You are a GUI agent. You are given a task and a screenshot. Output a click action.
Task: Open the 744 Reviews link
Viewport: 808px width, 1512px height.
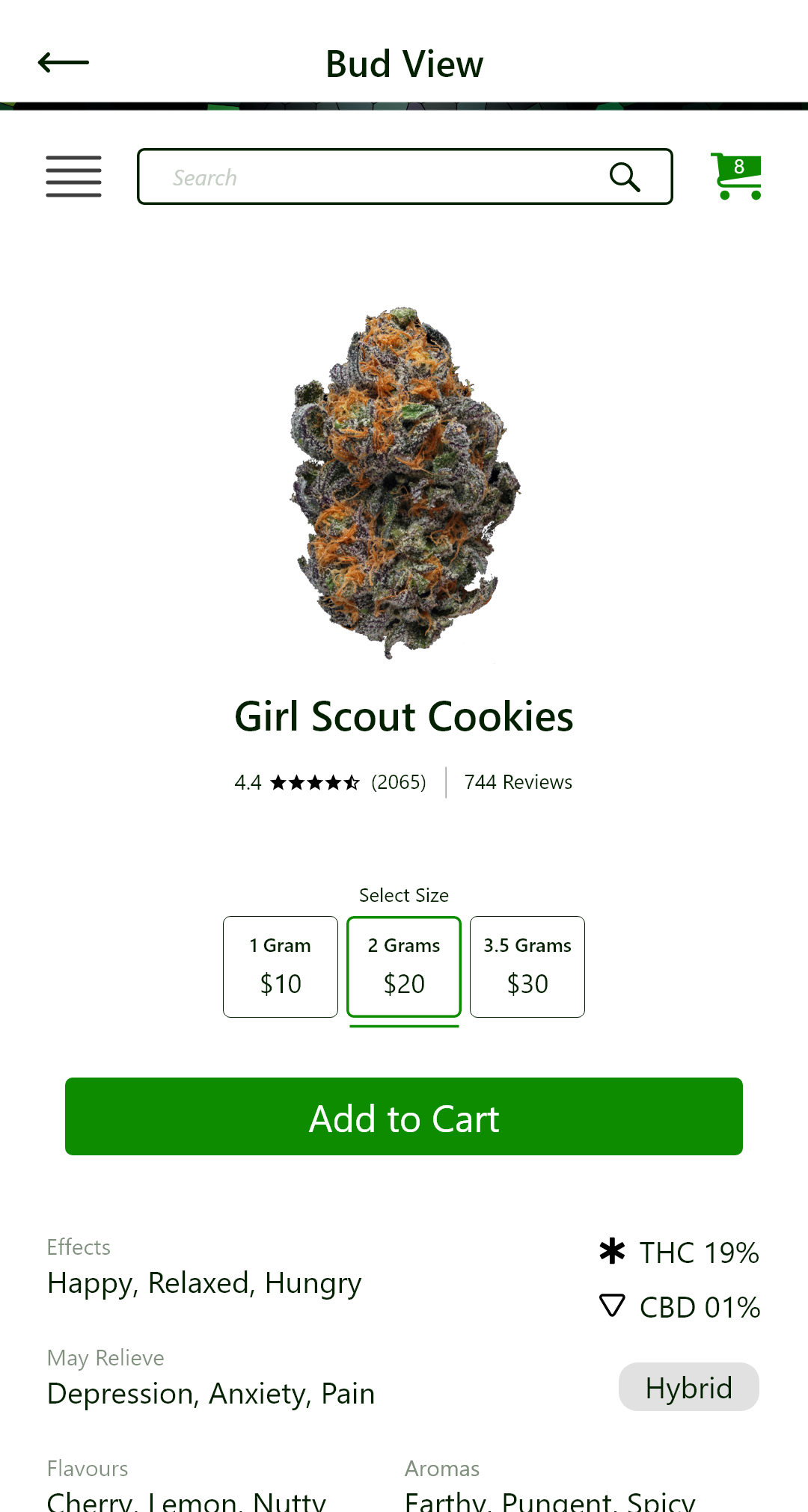(518, 782)
